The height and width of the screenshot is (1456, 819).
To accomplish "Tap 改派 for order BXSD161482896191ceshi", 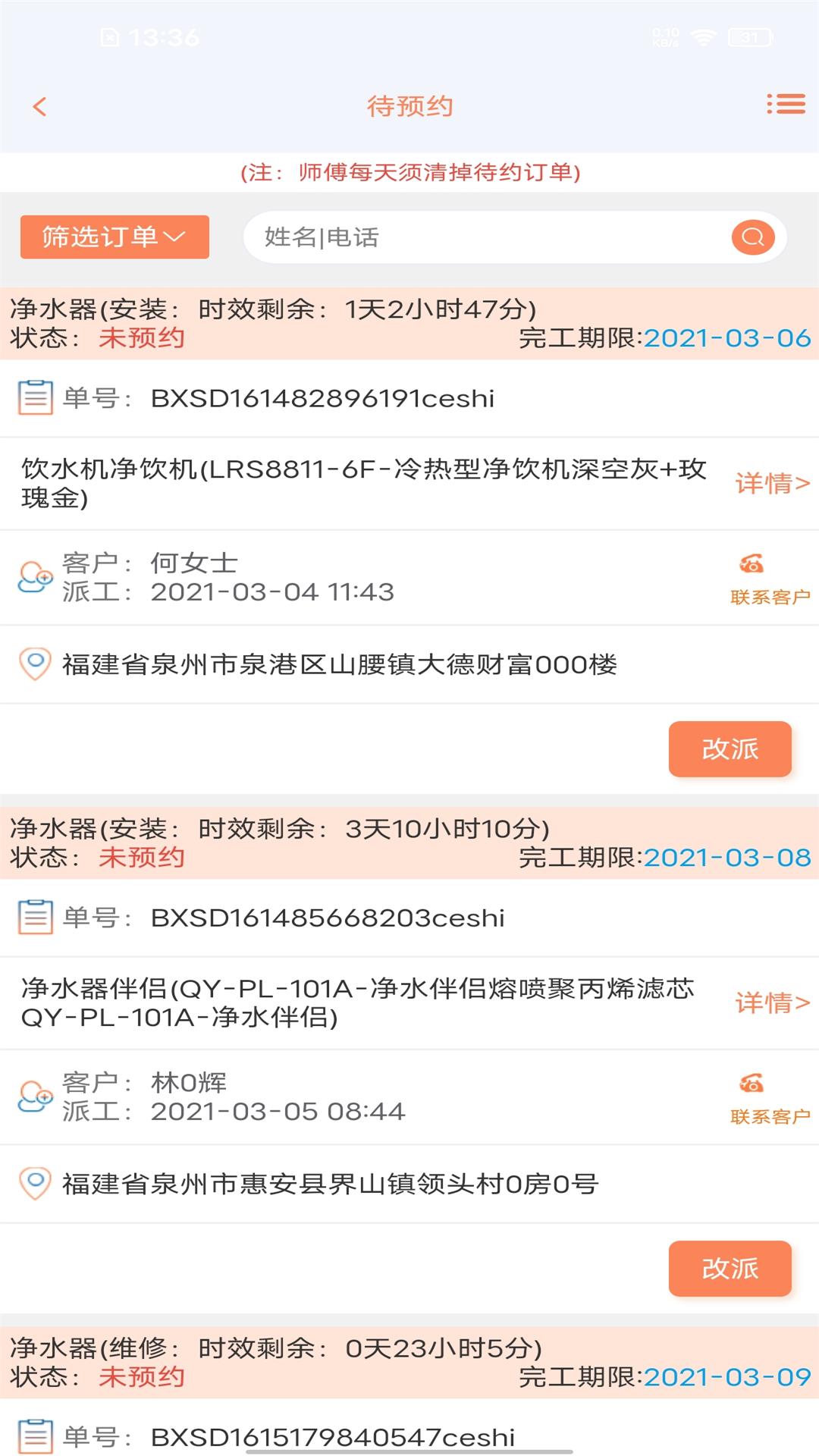I will click(730, 749).
